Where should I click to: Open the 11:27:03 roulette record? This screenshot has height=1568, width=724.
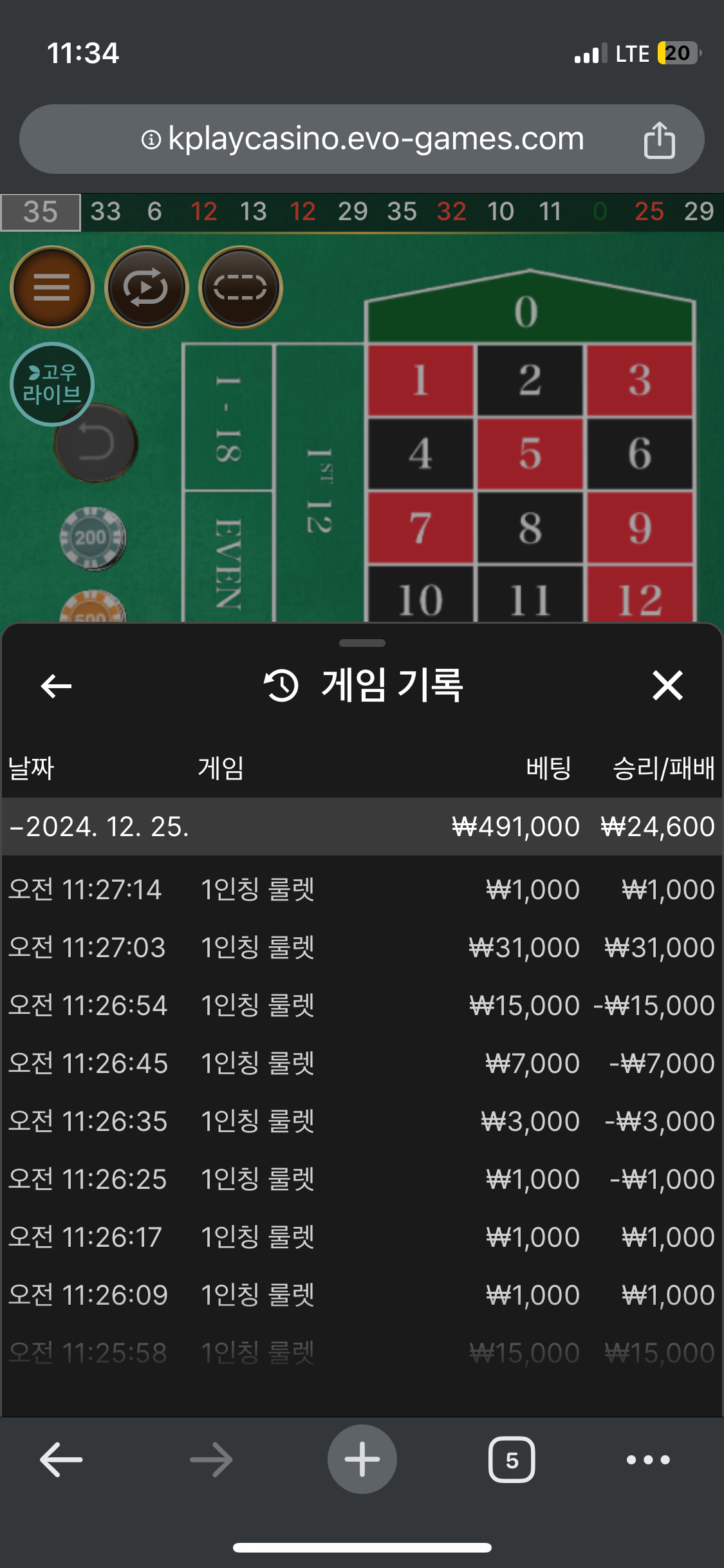point(360,947)
